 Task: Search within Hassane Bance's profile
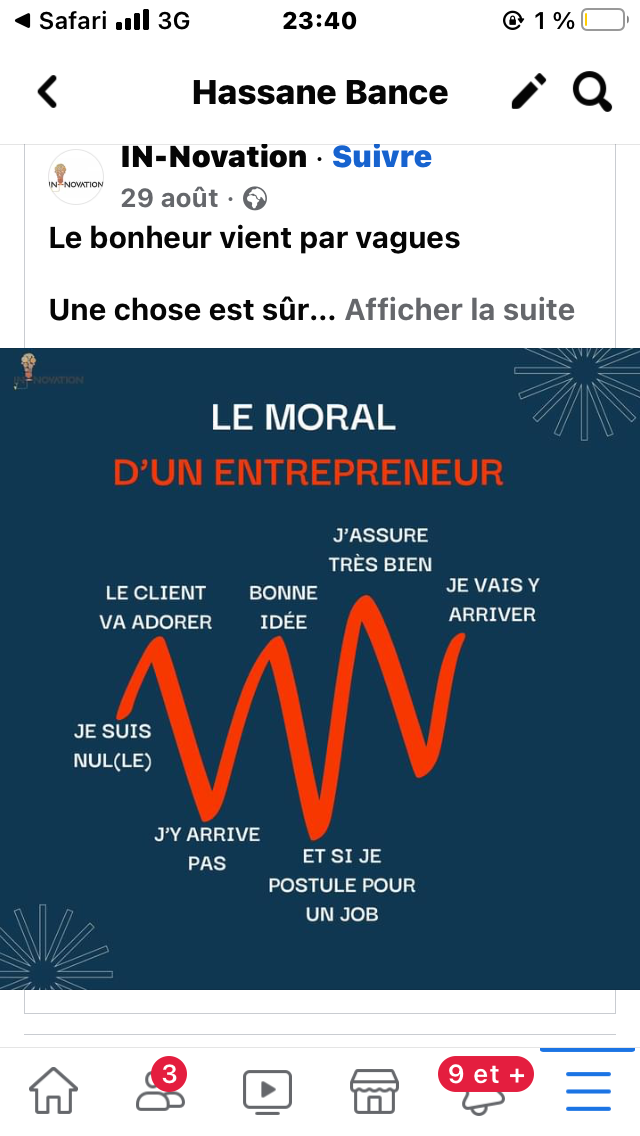click(x=592, y=92)
